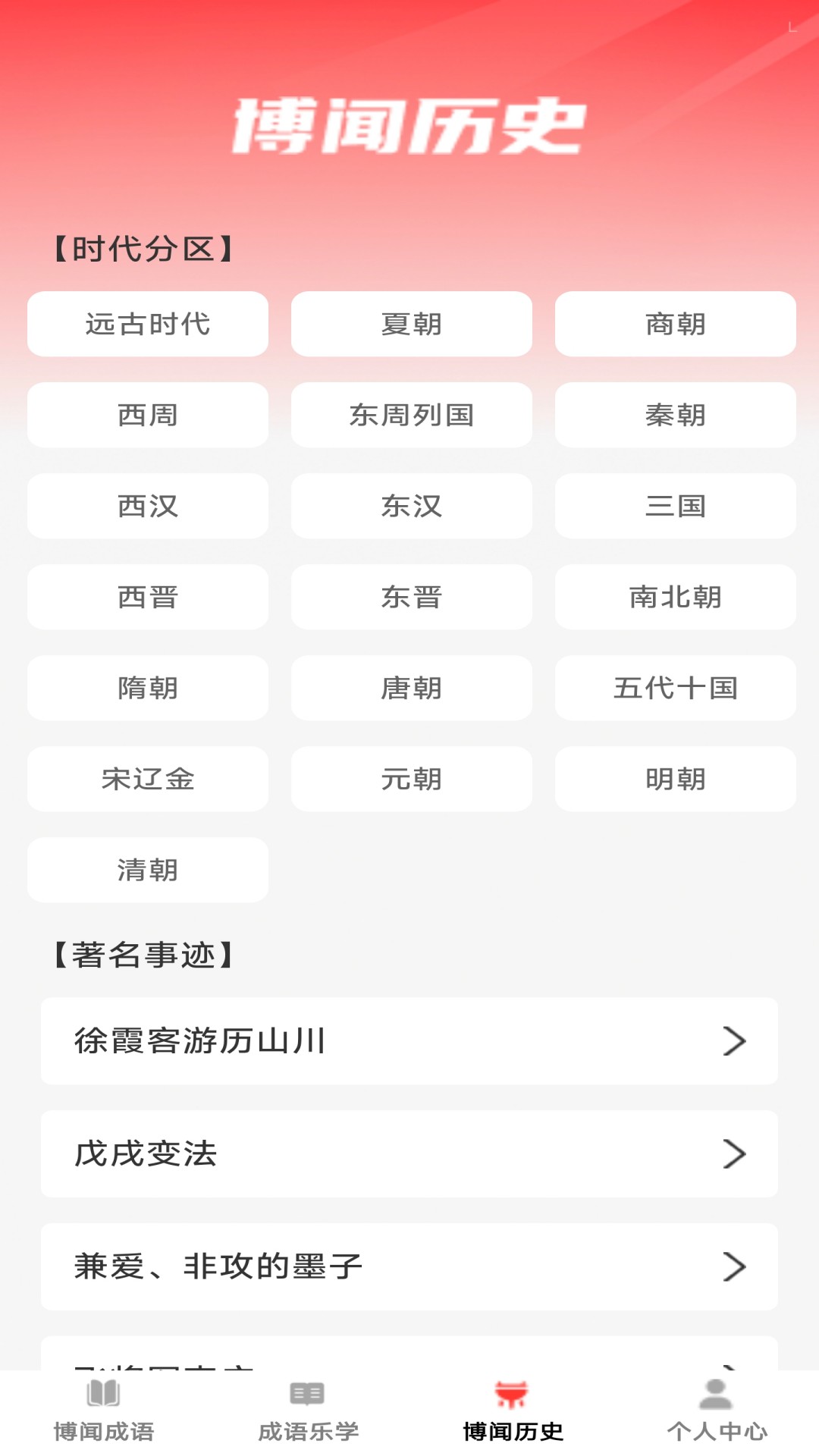
Task: Select the 西汉 chip
Action: 148,506
